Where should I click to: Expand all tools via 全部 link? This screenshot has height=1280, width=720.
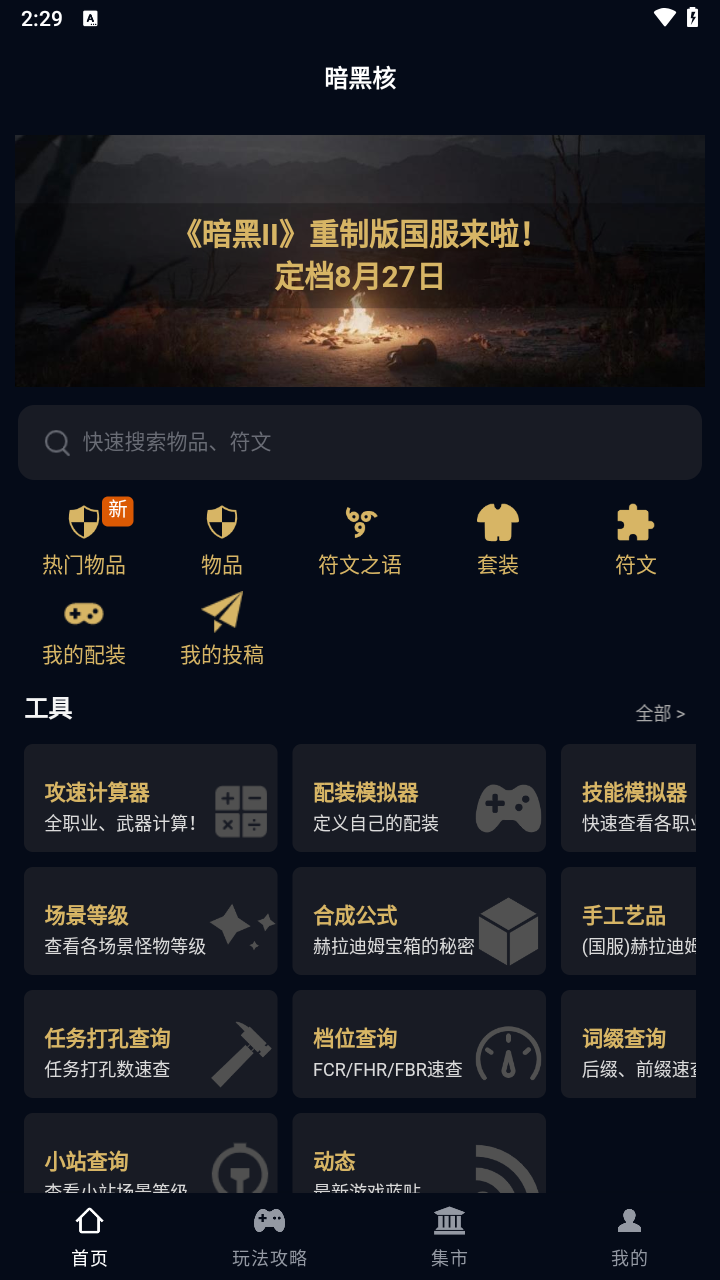[x=661, y=713]
